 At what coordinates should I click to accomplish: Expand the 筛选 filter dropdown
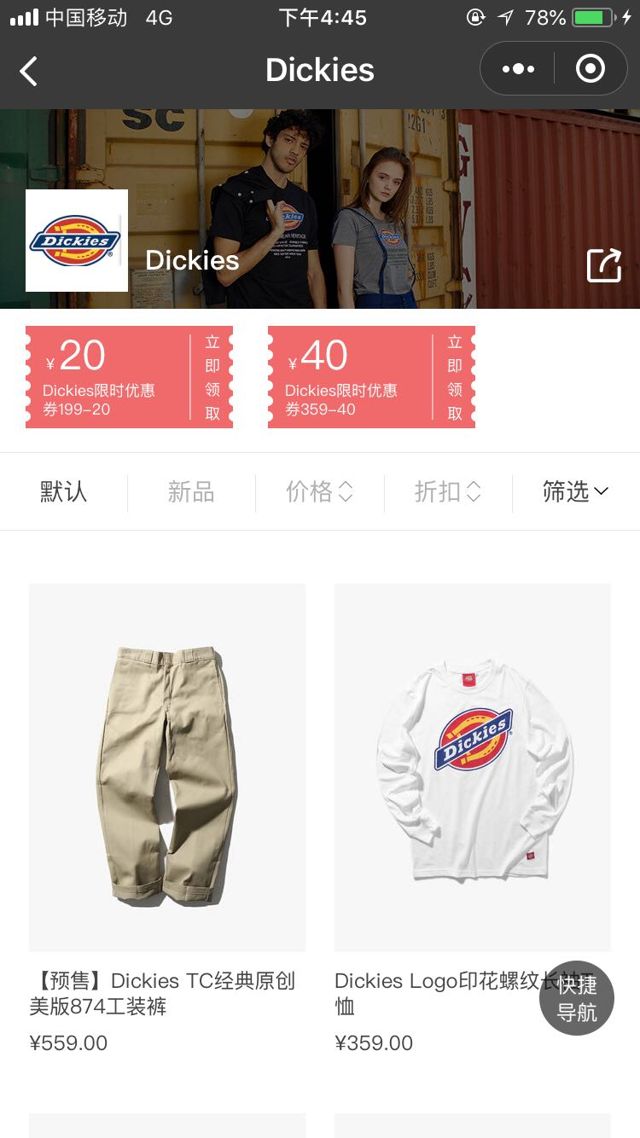(x=575, y=492)
